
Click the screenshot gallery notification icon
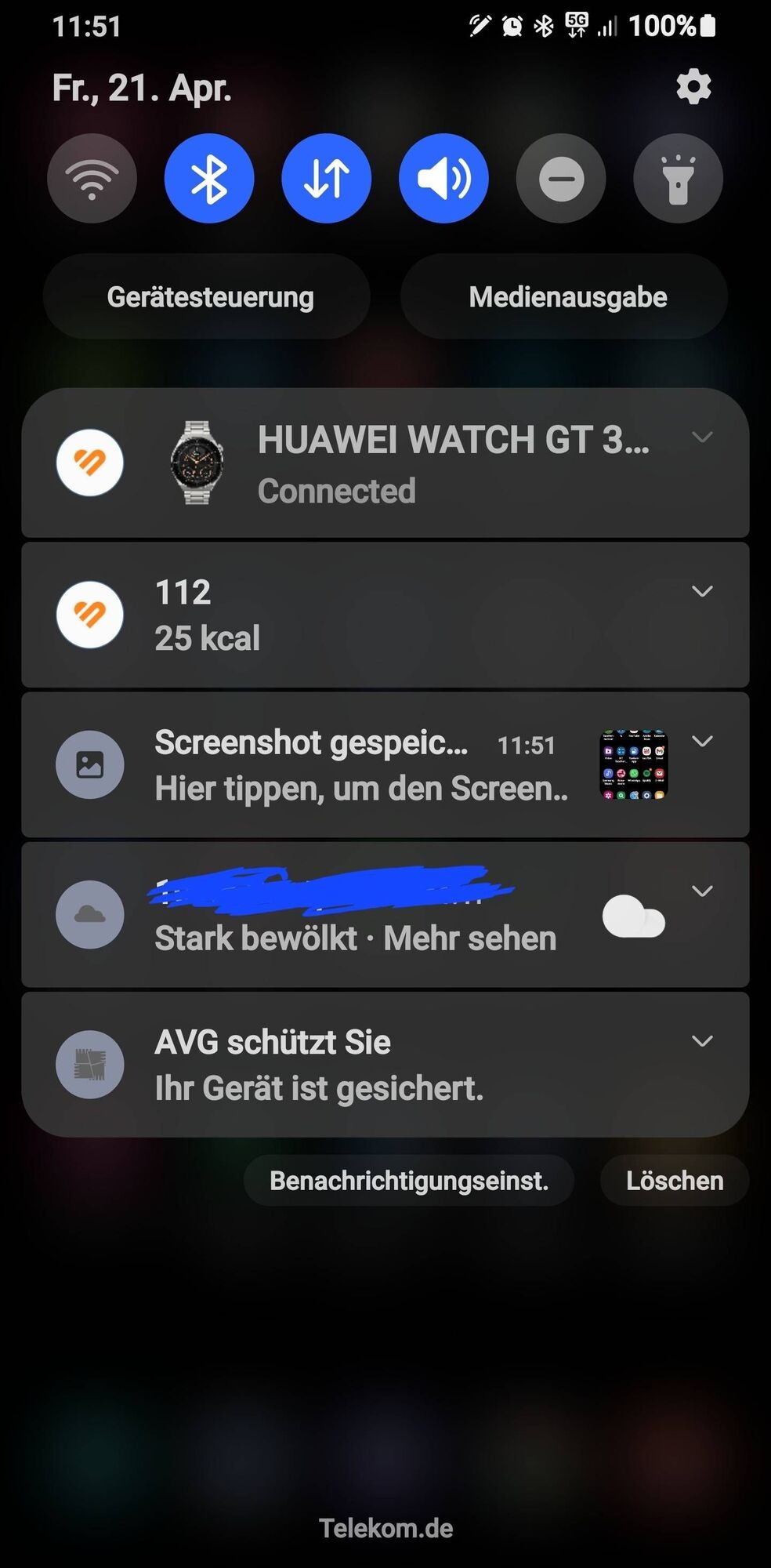coord(89,764)
